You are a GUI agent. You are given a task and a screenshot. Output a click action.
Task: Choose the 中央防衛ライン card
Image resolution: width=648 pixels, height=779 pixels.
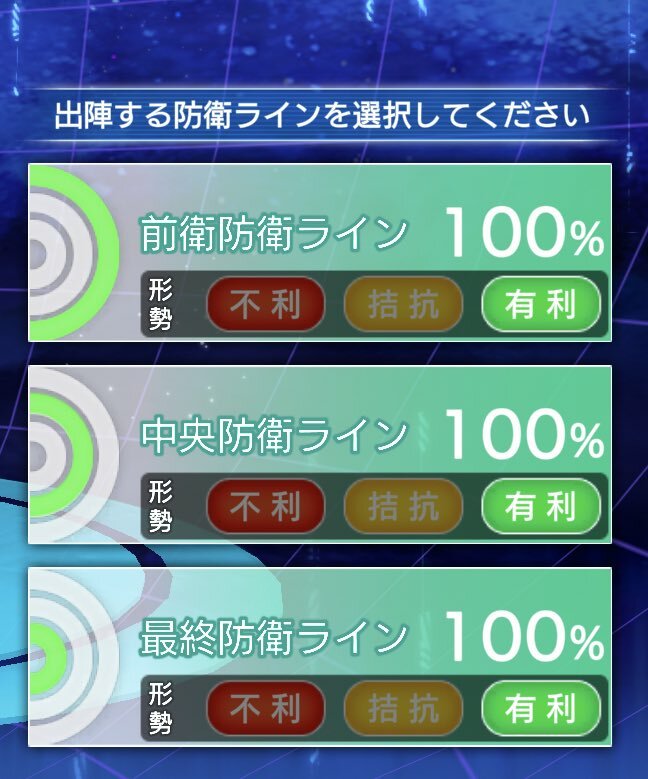(320, 454)
